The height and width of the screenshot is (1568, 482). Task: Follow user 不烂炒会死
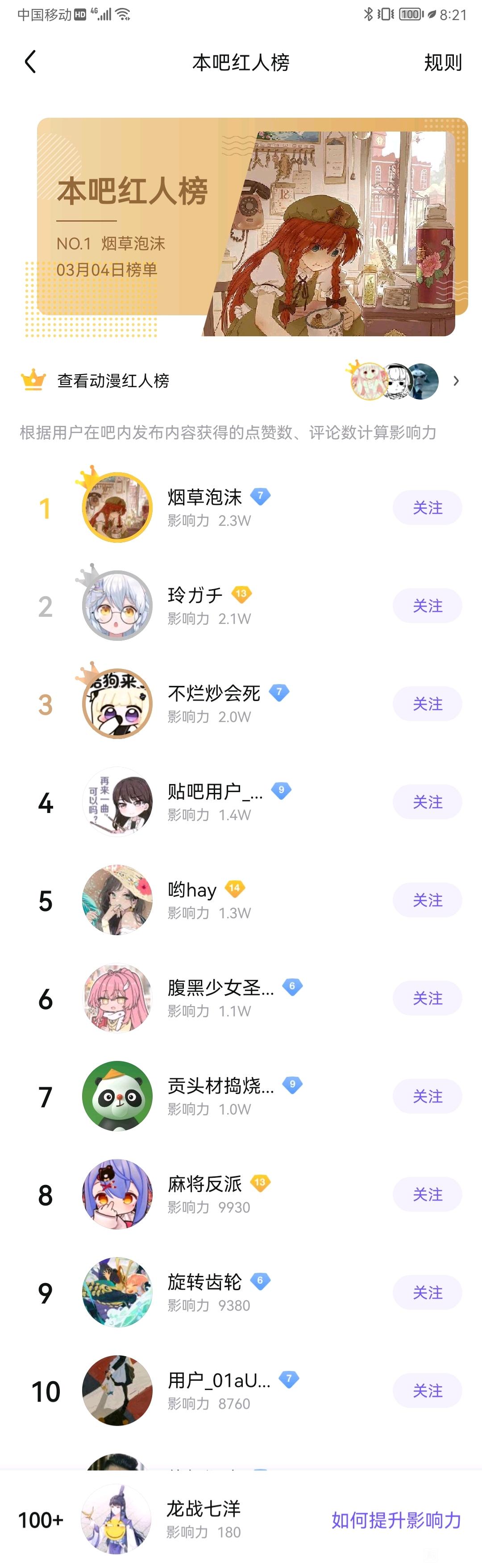click(427, 704)
